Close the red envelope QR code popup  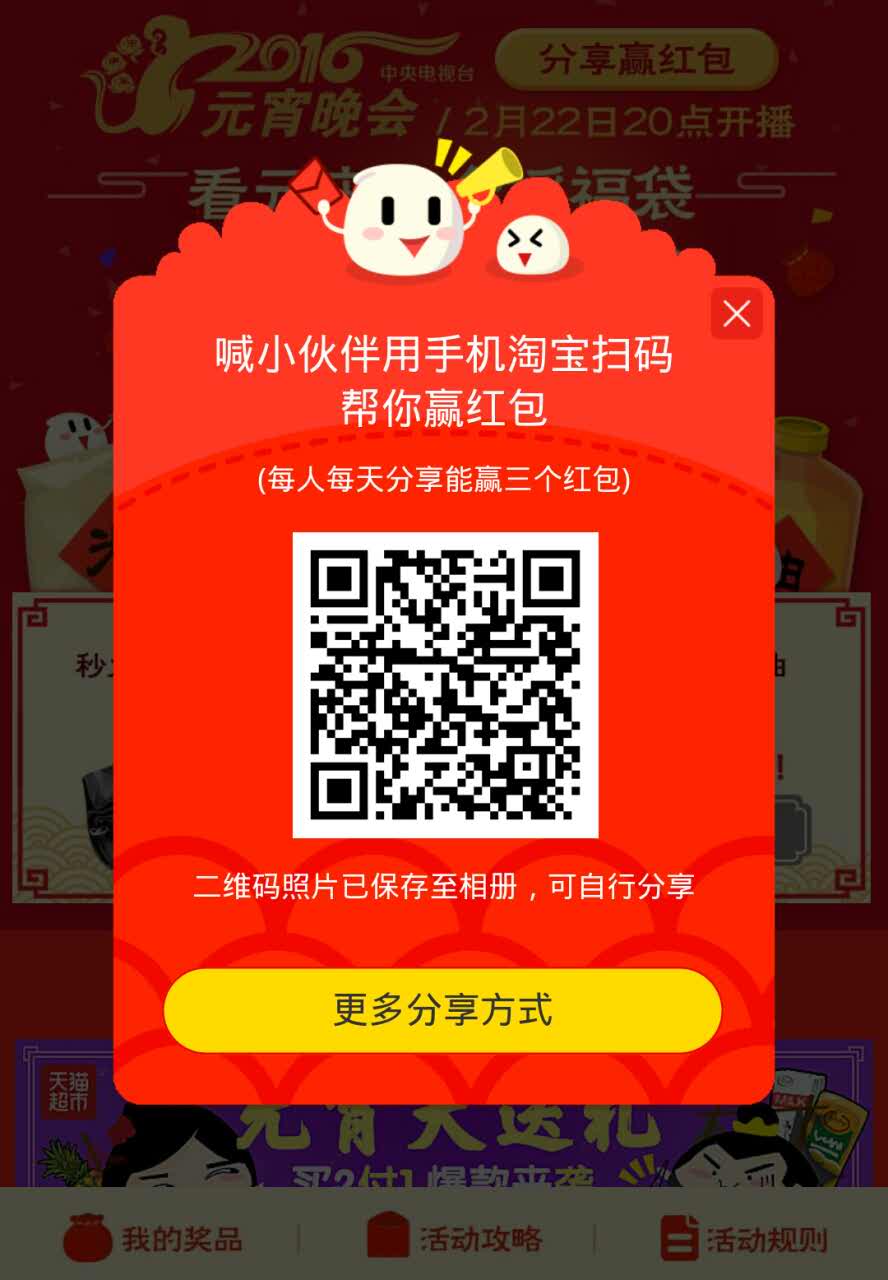click(737, 314)
